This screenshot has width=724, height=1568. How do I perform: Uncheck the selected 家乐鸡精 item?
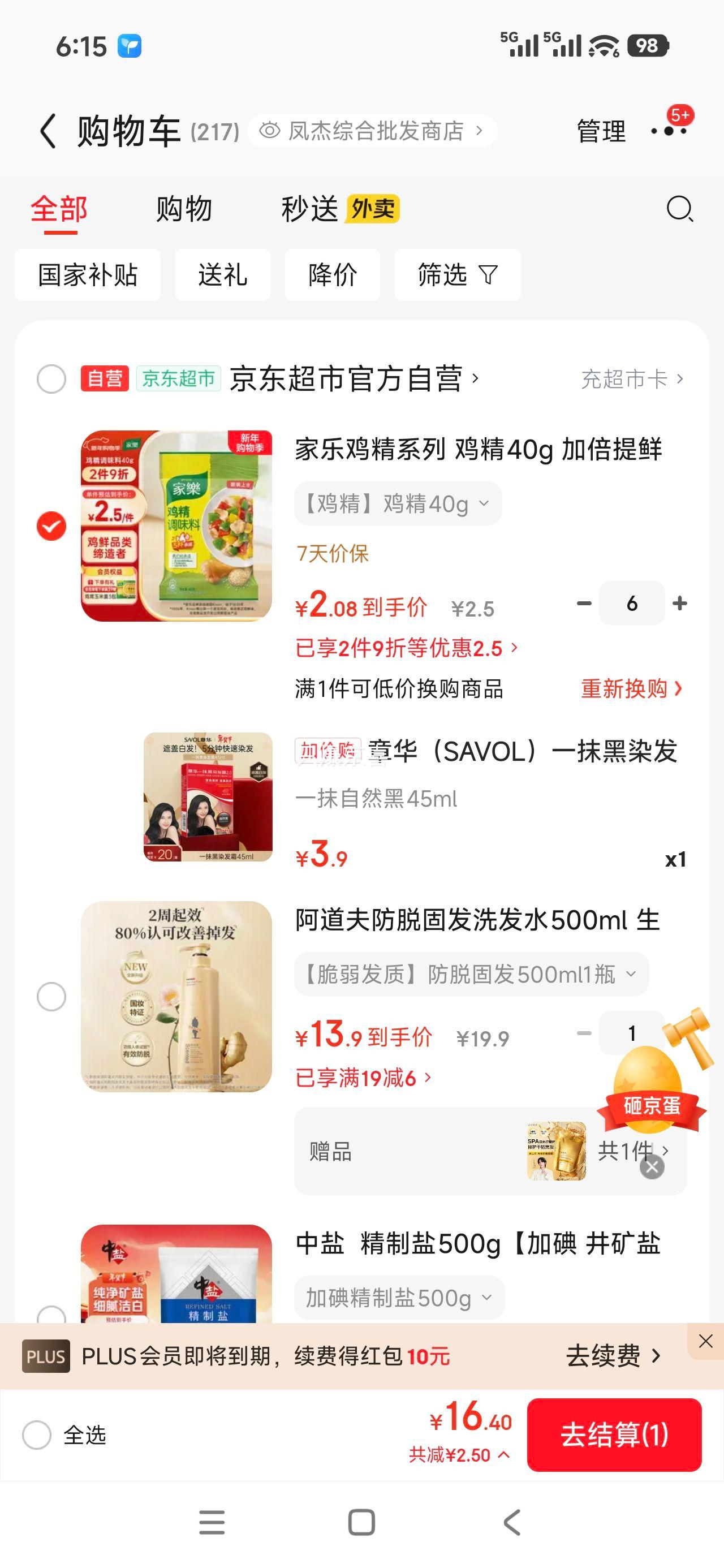coord(52,525)
